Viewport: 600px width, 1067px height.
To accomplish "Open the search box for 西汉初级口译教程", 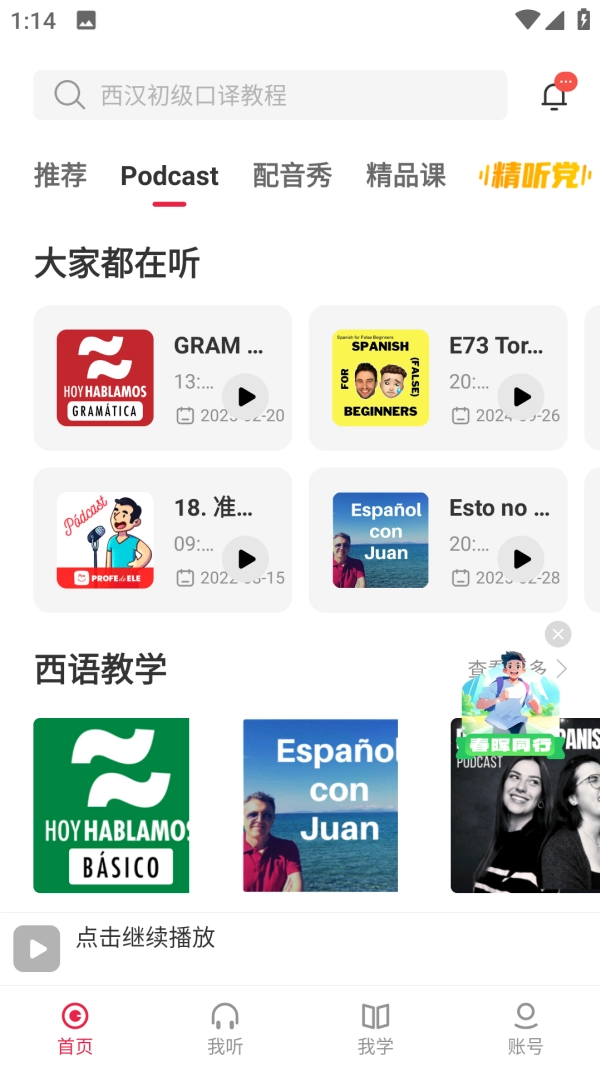I will tap(270, 95).
